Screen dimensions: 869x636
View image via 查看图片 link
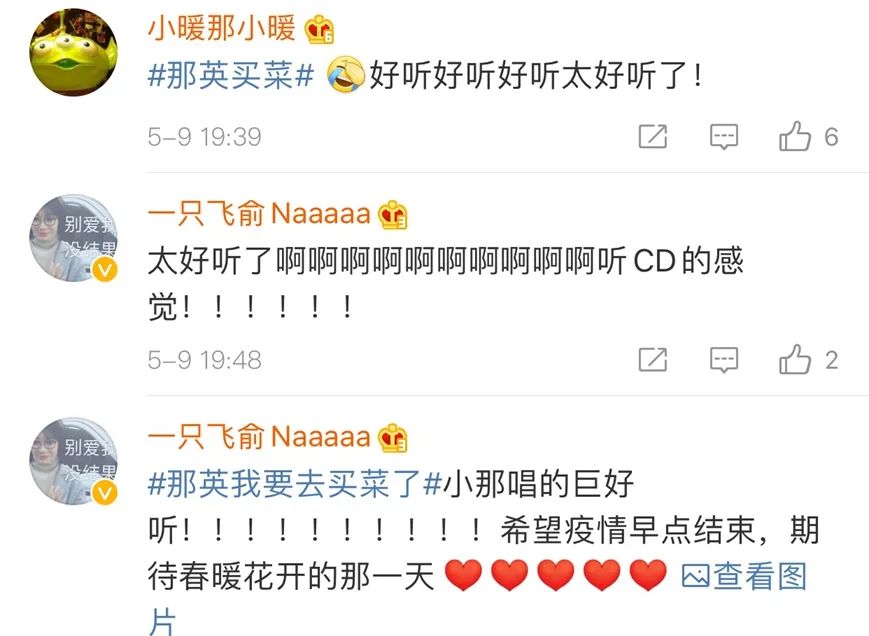pyautogui.click(x=744, y=576)
